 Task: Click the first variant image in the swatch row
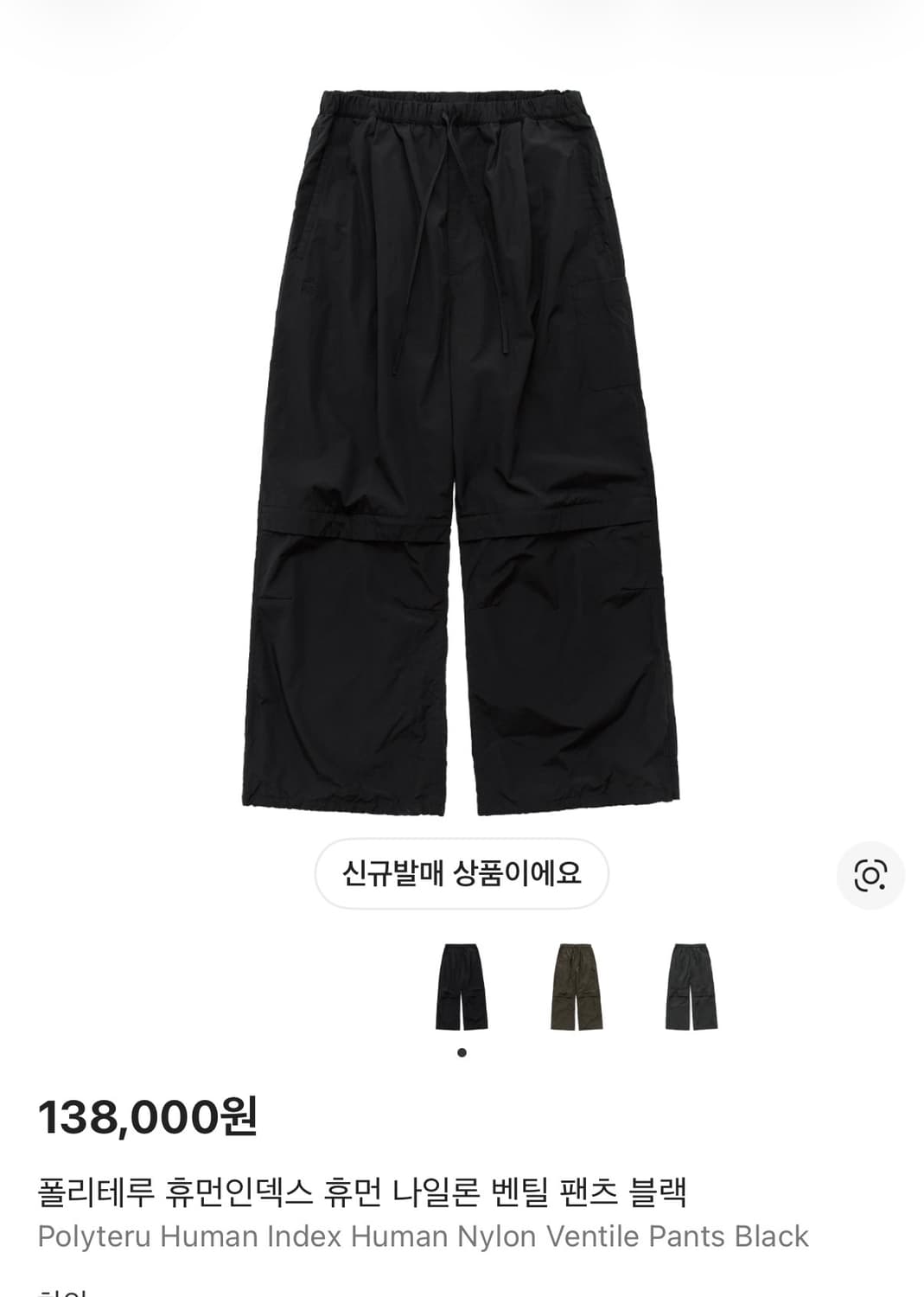coord(462,988)
